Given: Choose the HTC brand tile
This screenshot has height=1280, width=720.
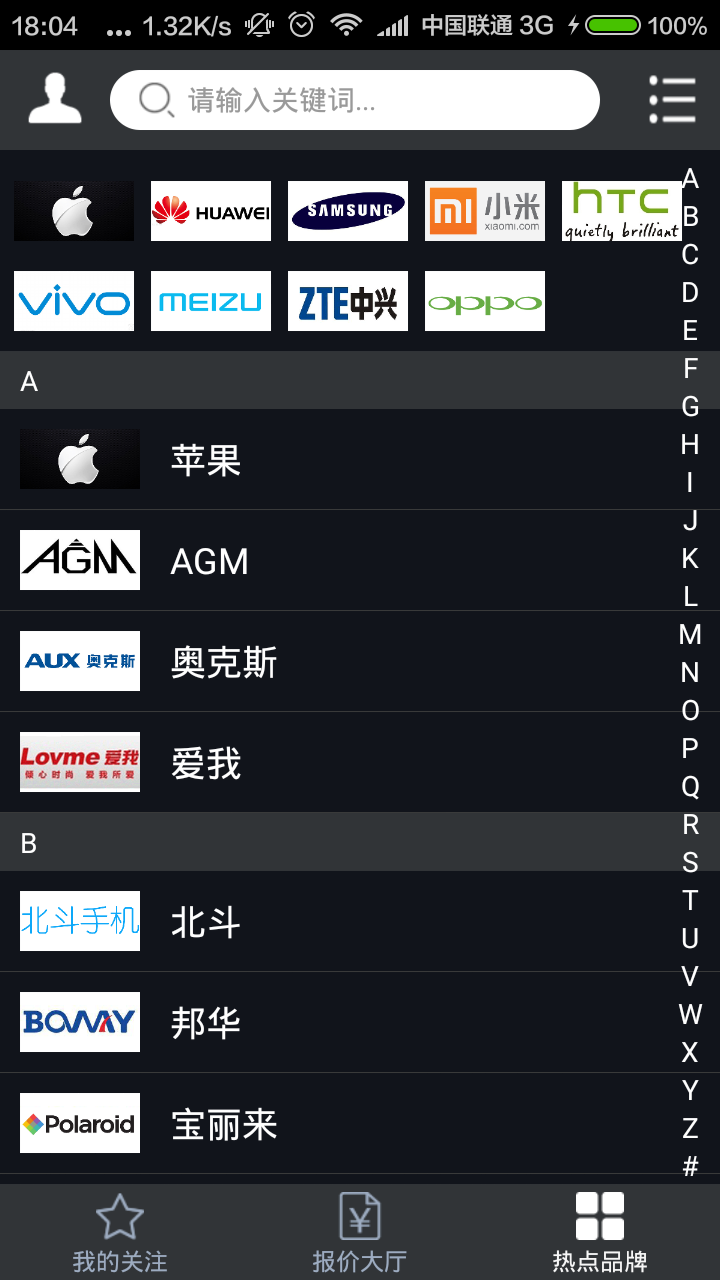Looking at the screenshot, I should pyautogui.click(x=620, y=211).
